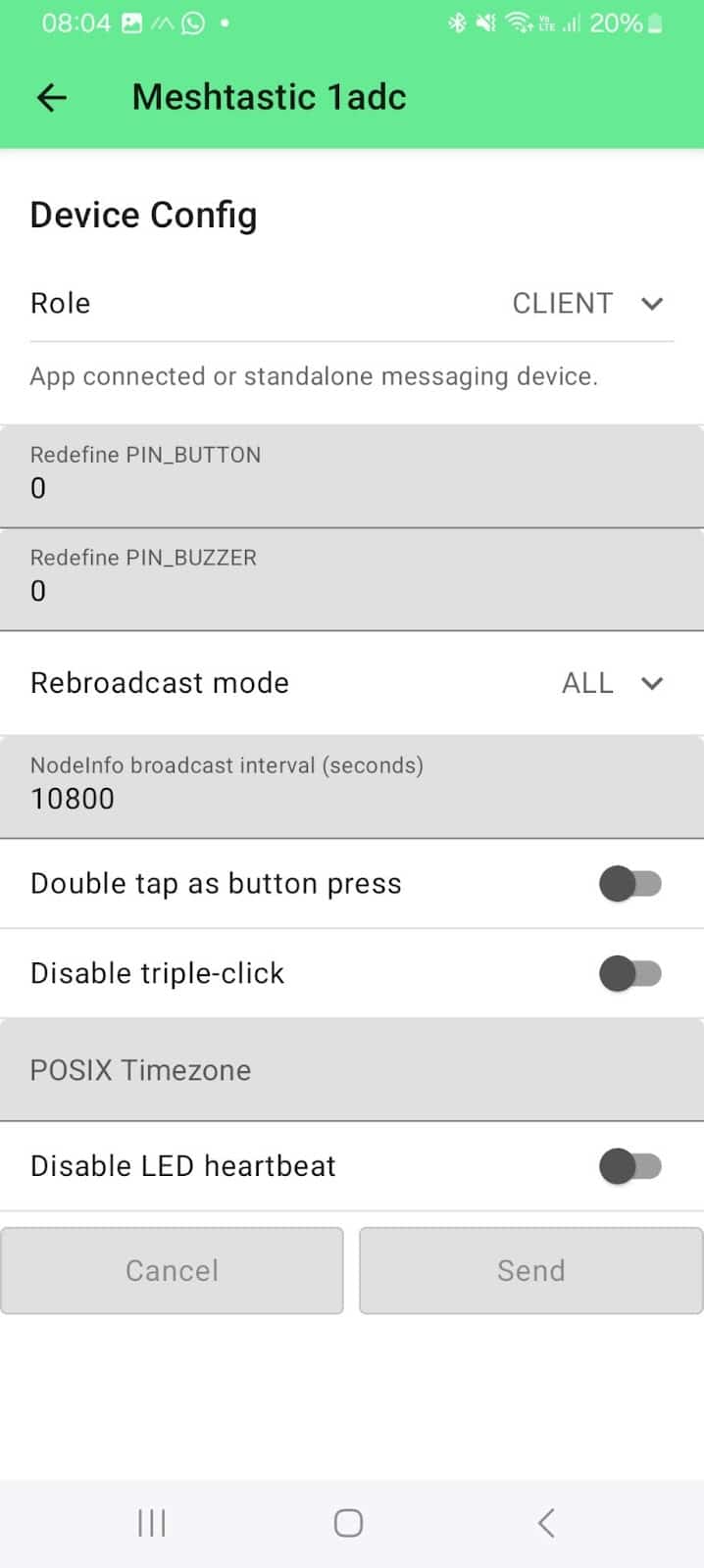Tap the POSIX Timezone input field
Image resolution: width=704 pixels, height=1568 pixels.
pos(351,1070)
